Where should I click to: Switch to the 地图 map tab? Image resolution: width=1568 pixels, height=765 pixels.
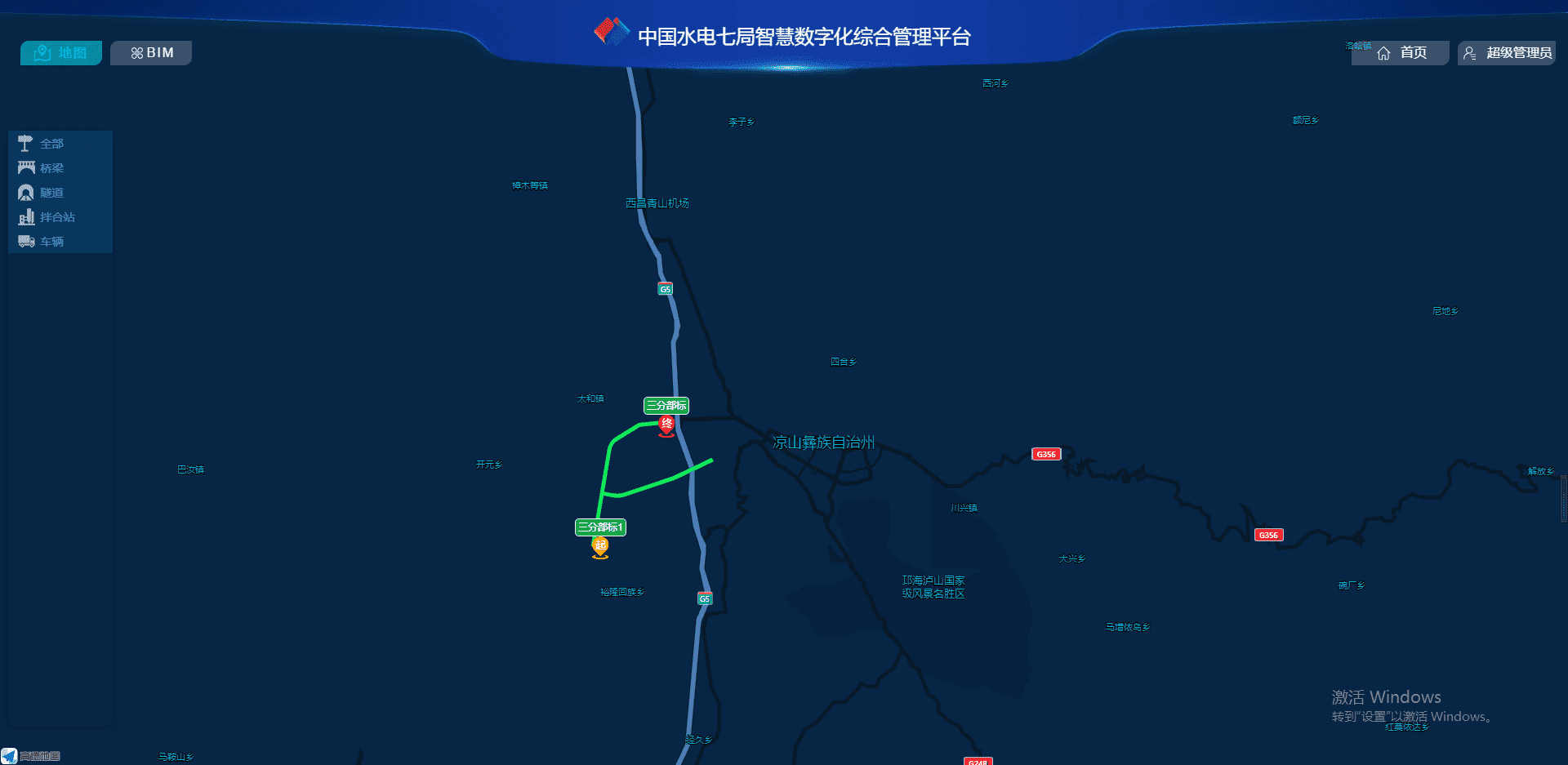(x=61, y=53)
